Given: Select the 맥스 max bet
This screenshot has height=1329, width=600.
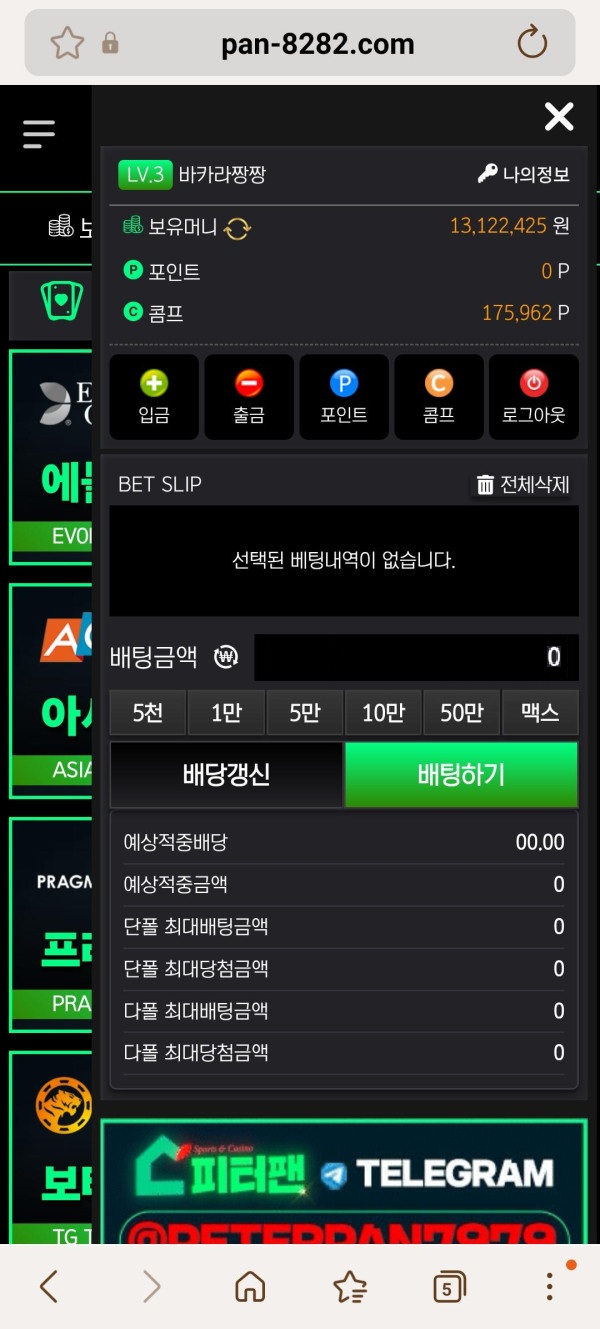Looking at the screenshot, I should (540, 713).
